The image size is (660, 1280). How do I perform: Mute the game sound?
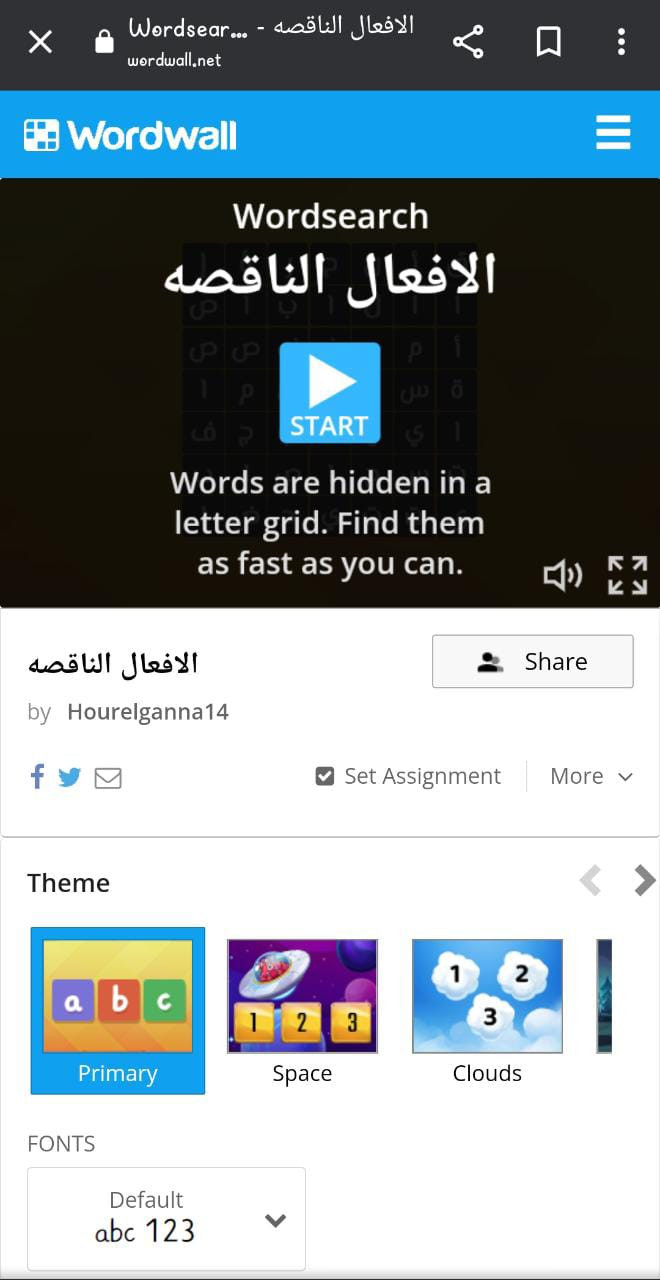point(562,575)
